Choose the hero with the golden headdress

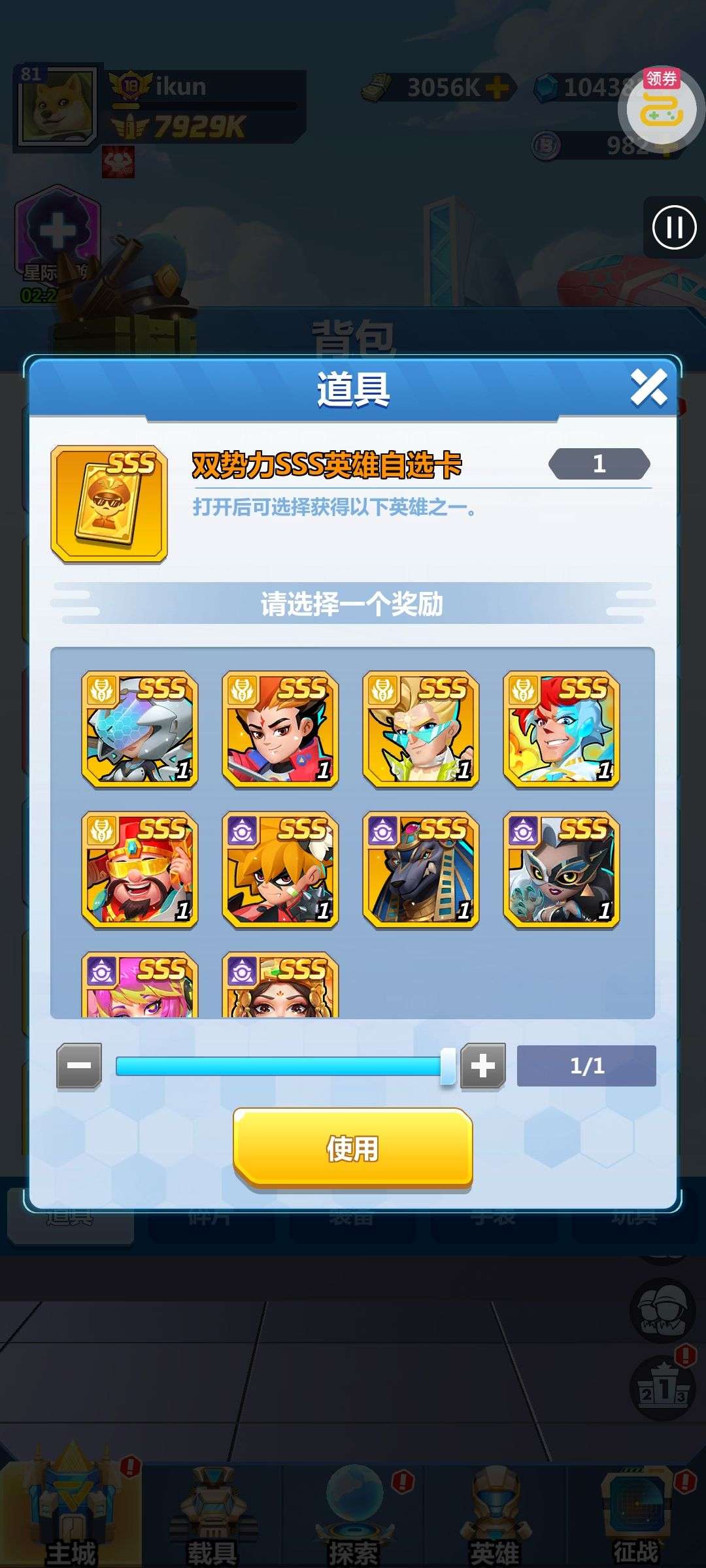tap(280, 985)
